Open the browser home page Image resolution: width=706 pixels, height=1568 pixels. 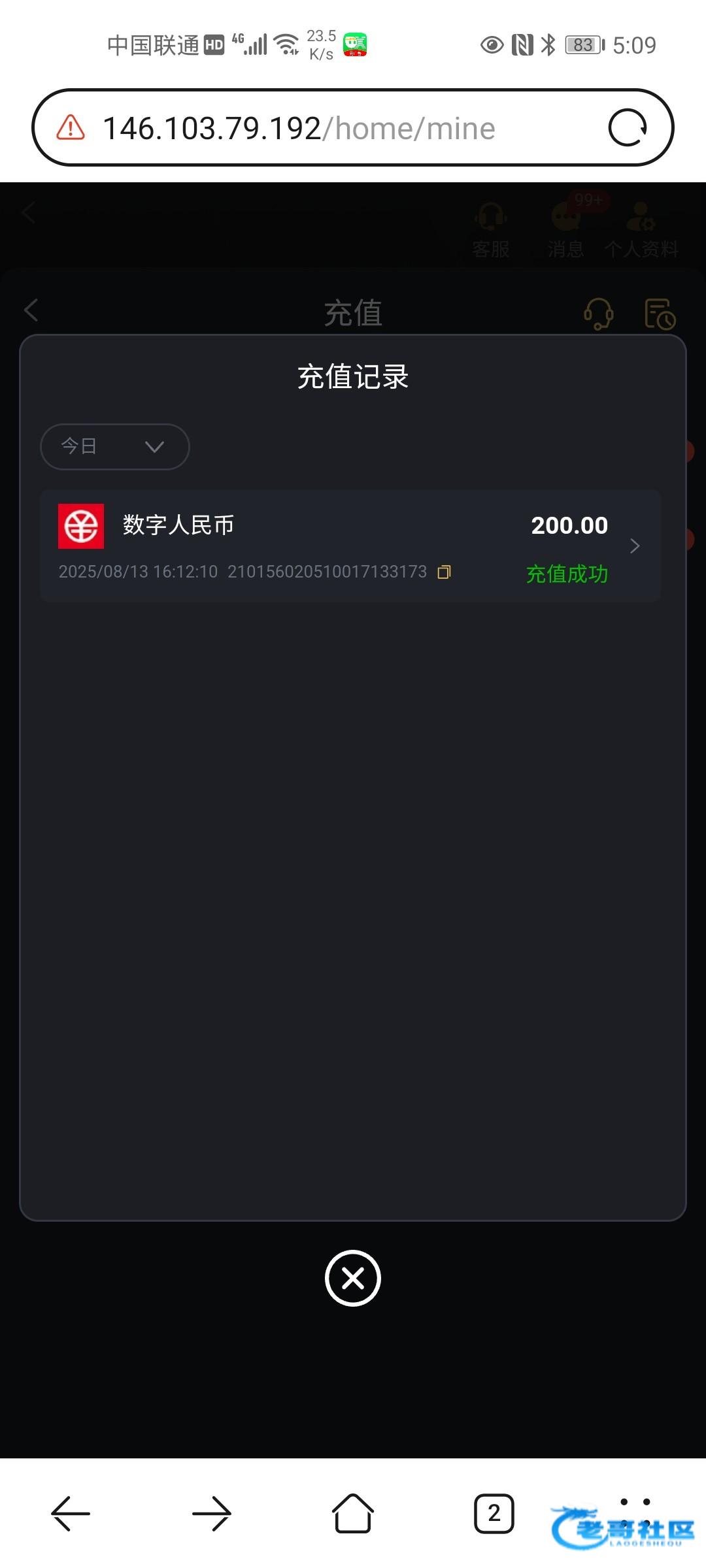pyautogui.click(x=353, y=1513)
